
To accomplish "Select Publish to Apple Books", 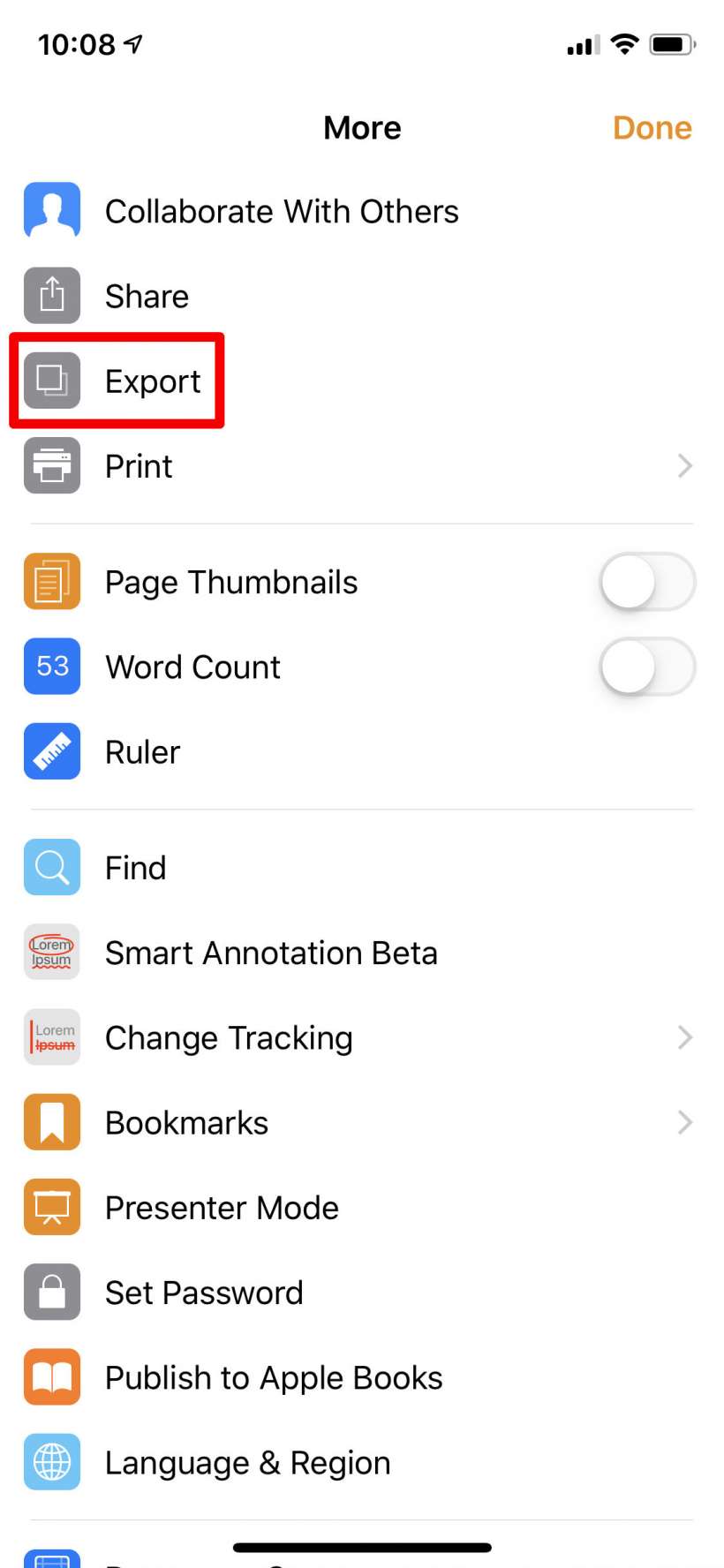I will click(x=362, y=1376).
